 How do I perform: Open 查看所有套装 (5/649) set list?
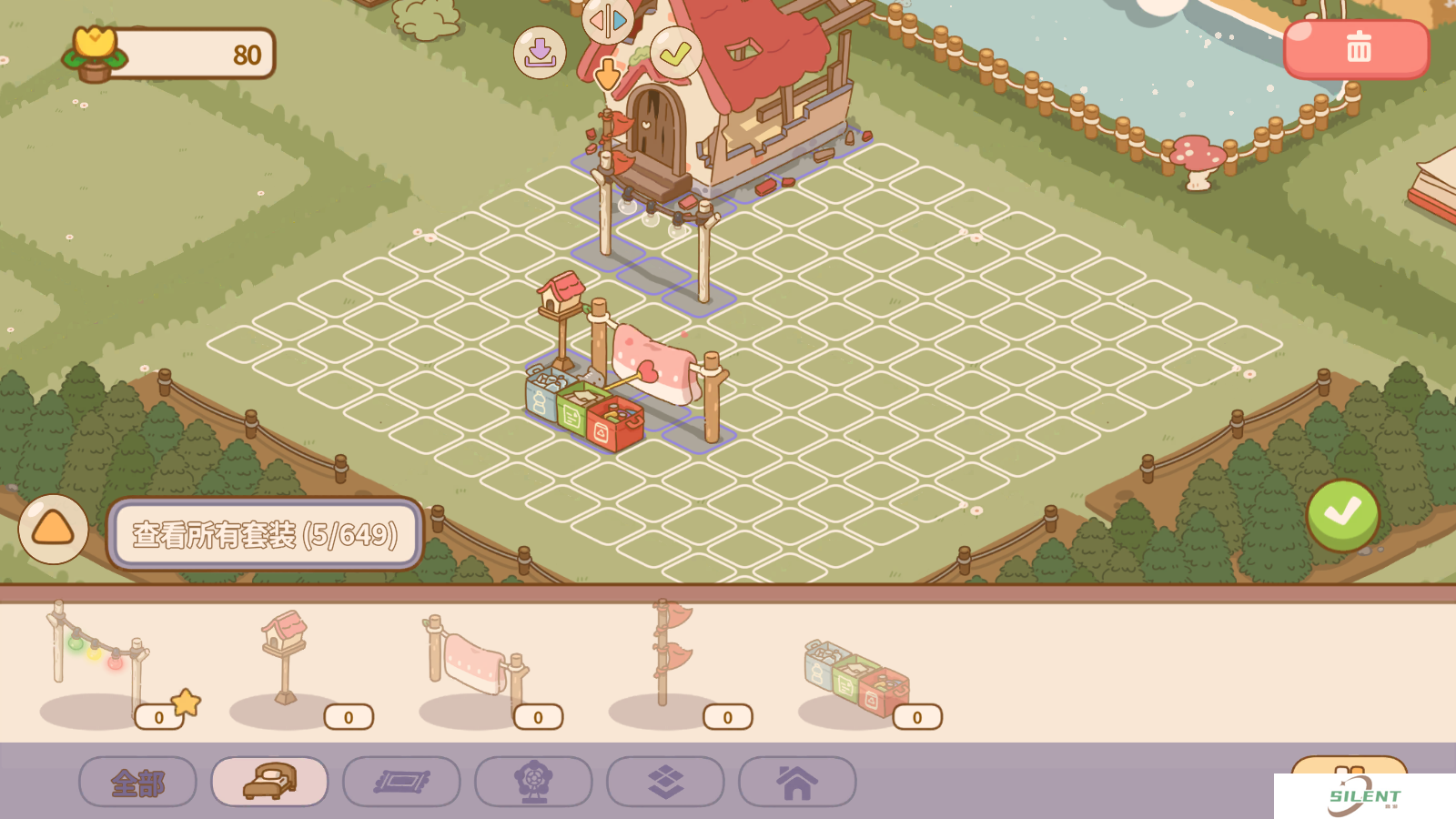coord(265,535)
